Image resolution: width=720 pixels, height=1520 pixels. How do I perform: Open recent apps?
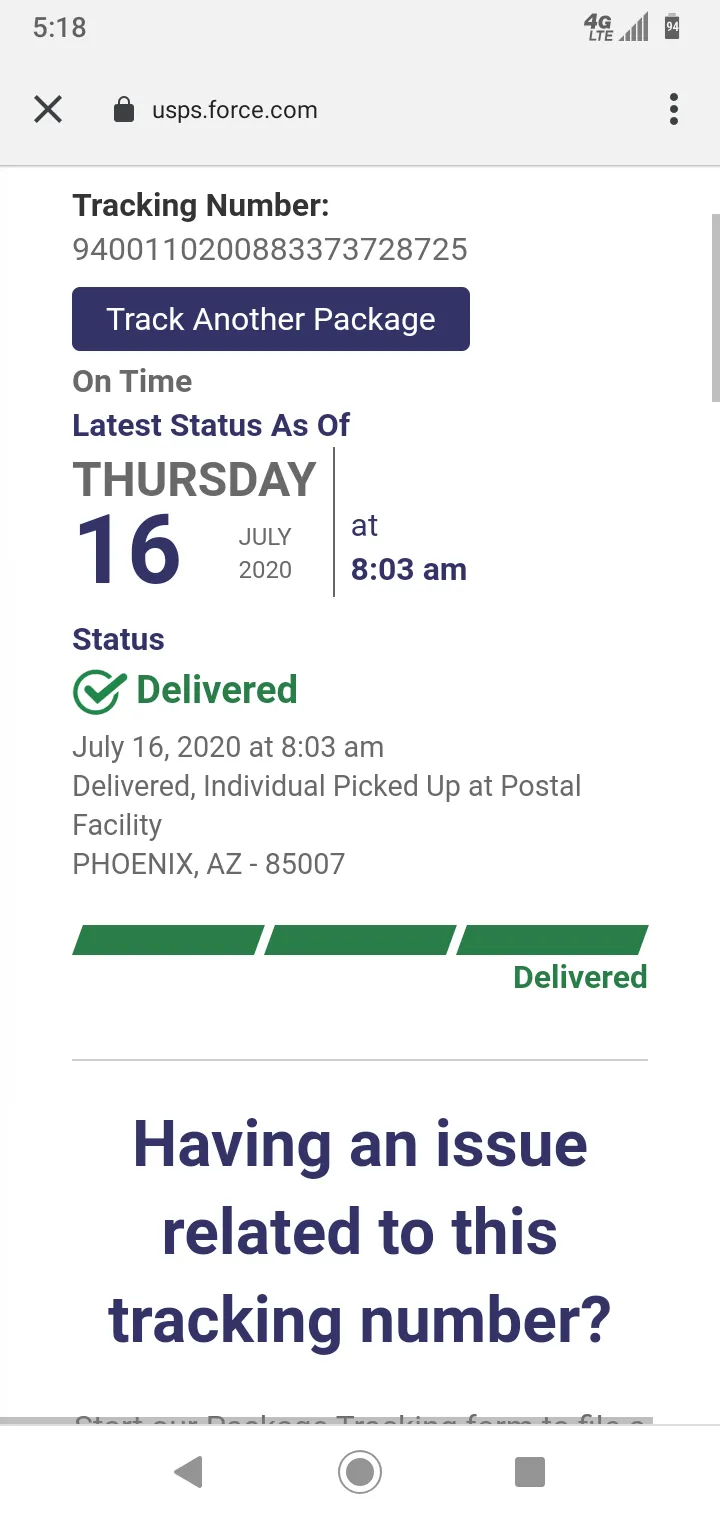[x=530, y=1472]
